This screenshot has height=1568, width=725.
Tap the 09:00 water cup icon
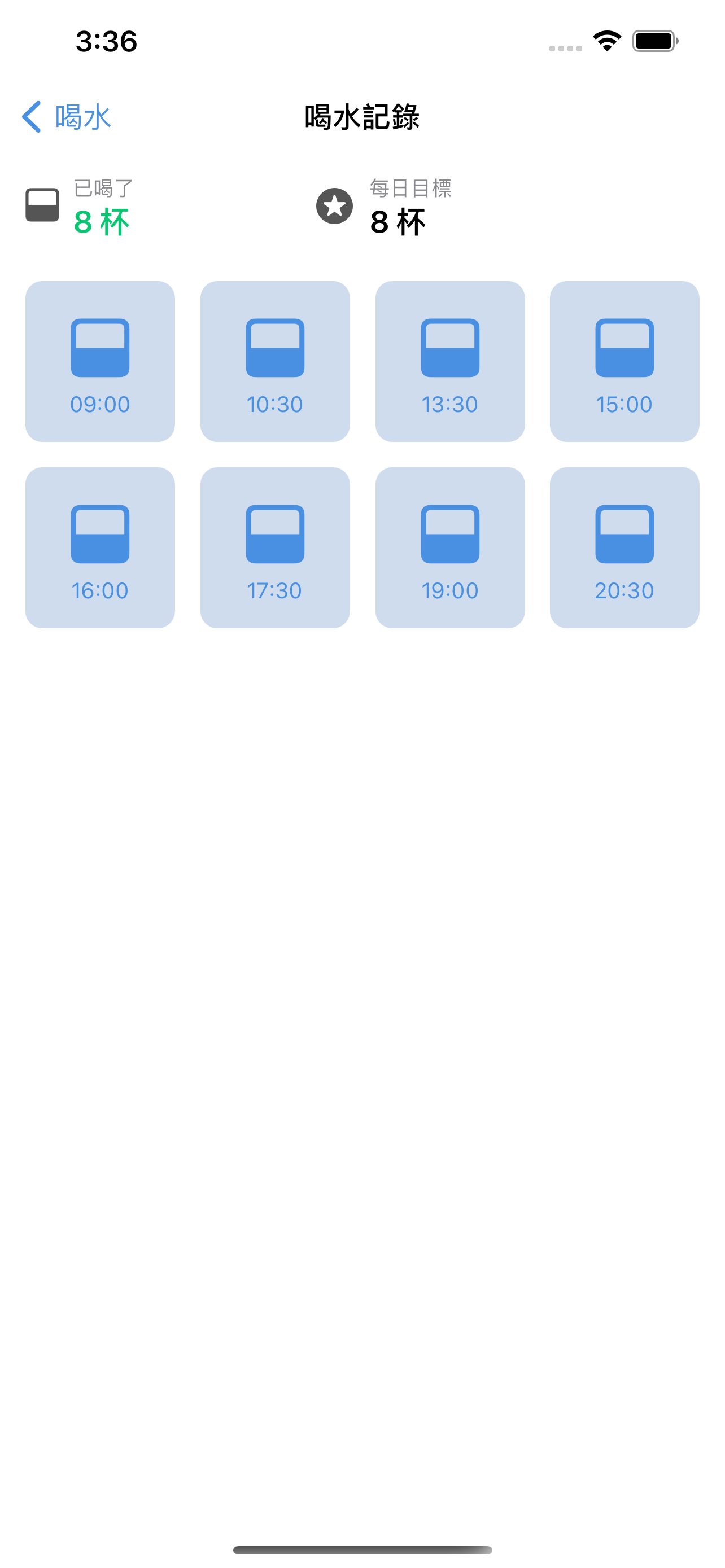[99, 349]
